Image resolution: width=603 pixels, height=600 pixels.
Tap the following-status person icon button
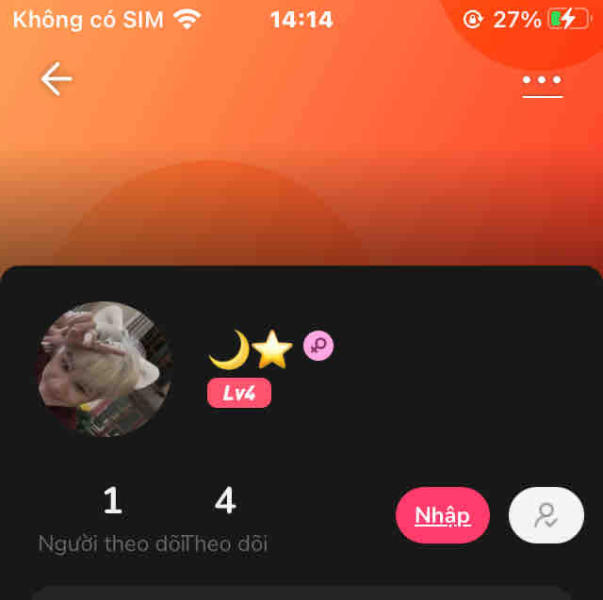(546, 516)
